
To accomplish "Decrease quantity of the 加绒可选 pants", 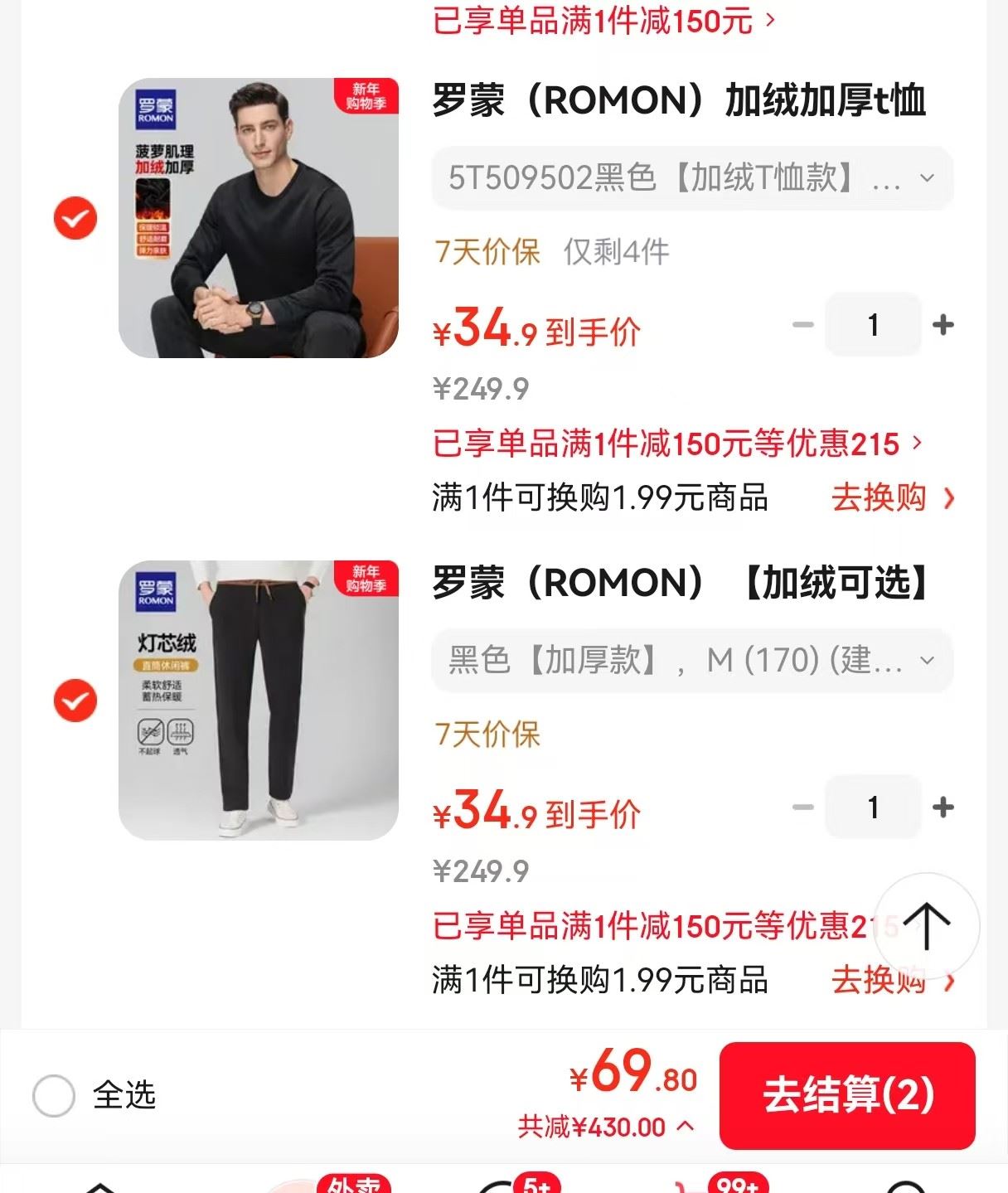I will 802,807.
